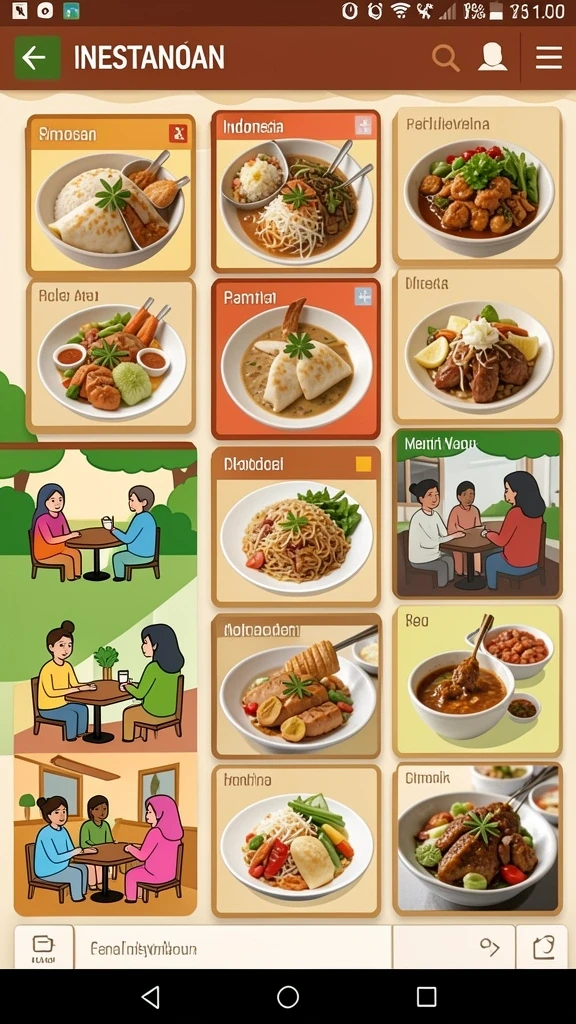576x1024 pixels.
Task: Open the Reo soup bowl card
Action: [477, 681]
